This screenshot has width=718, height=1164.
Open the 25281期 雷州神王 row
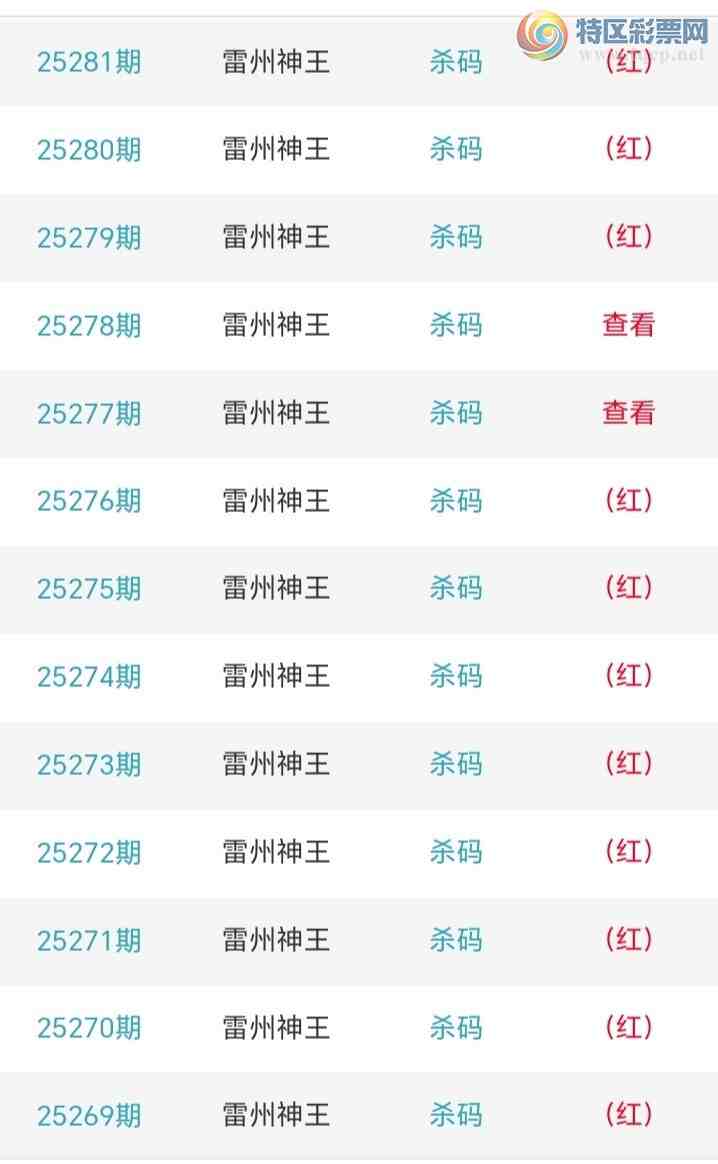275,62
